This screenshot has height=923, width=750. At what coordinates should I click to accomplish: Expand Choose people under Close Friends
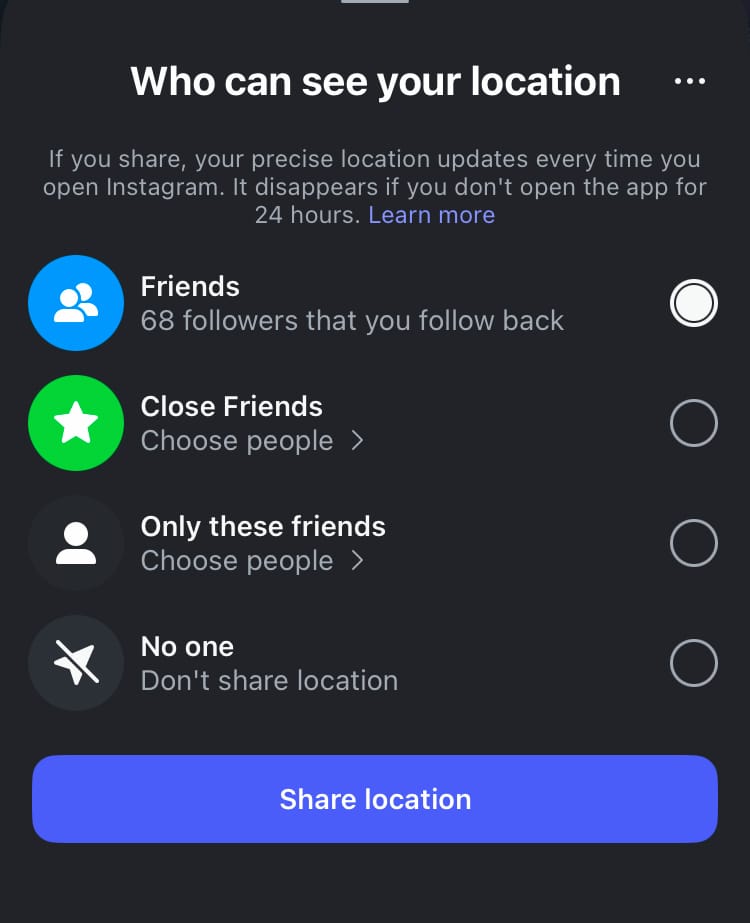point(236,440)
